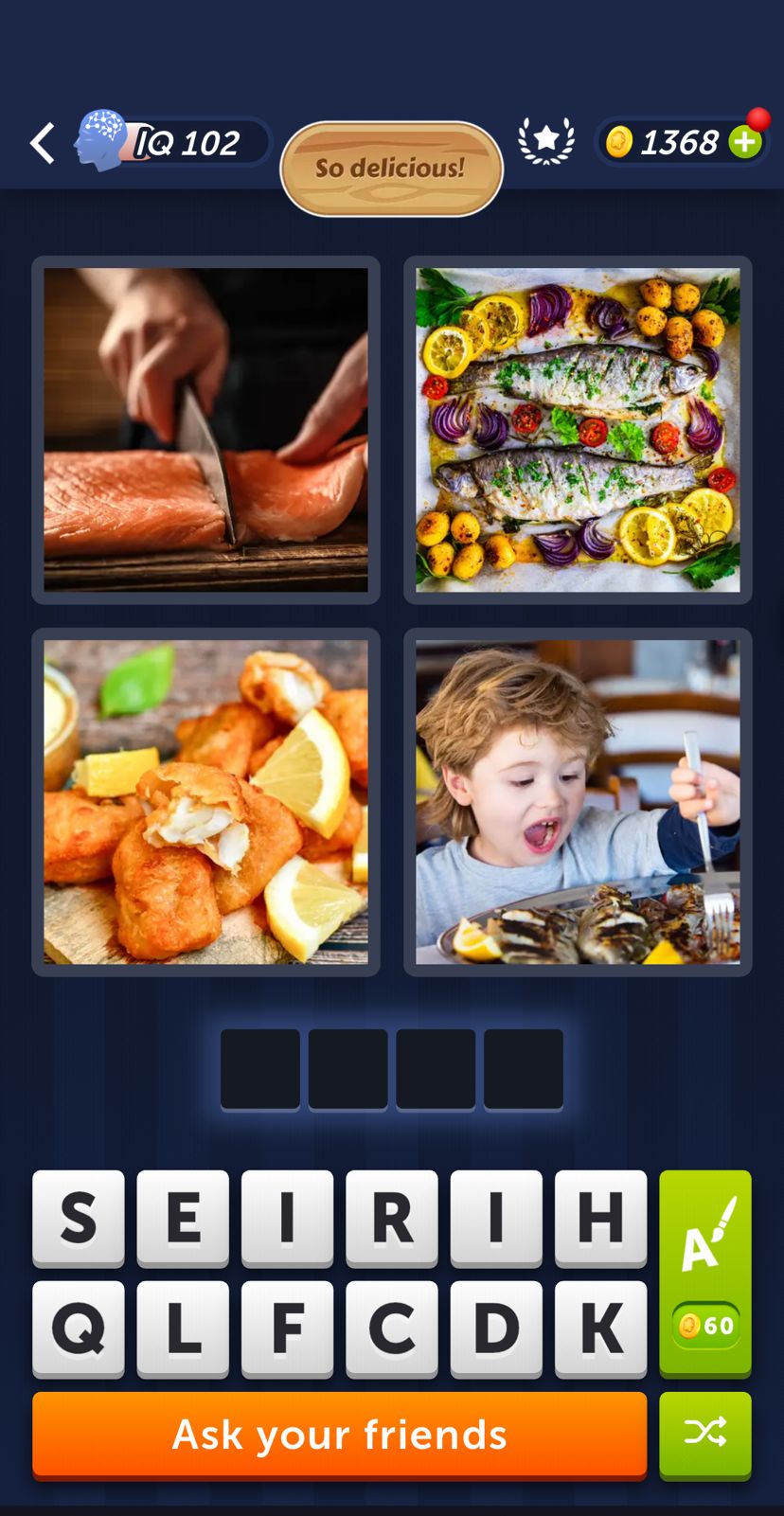Enlarge the picture of the boy eating

578,801
